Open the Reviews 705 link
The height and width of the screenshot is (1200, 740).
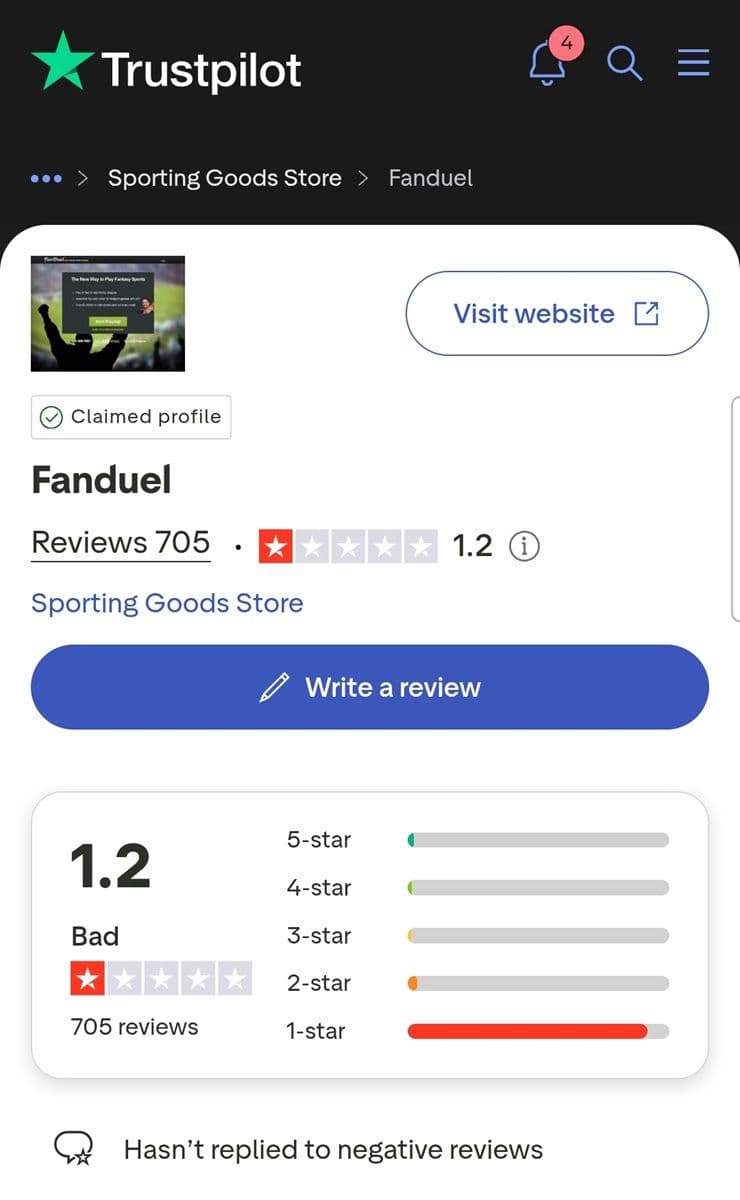[120, 542]
